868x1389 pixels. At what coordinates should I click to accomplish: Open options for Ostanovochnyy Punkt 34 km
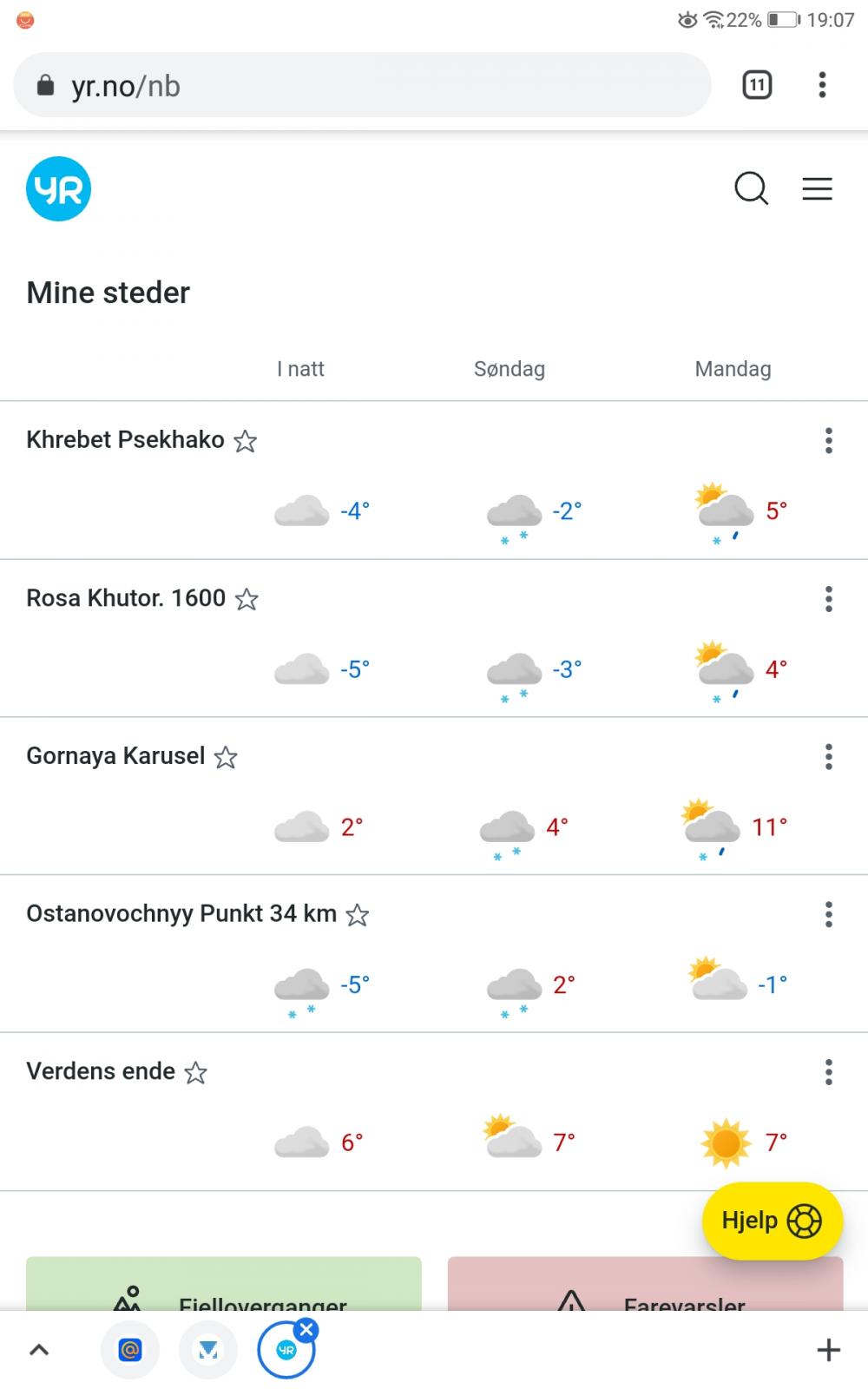pos(829,914)
